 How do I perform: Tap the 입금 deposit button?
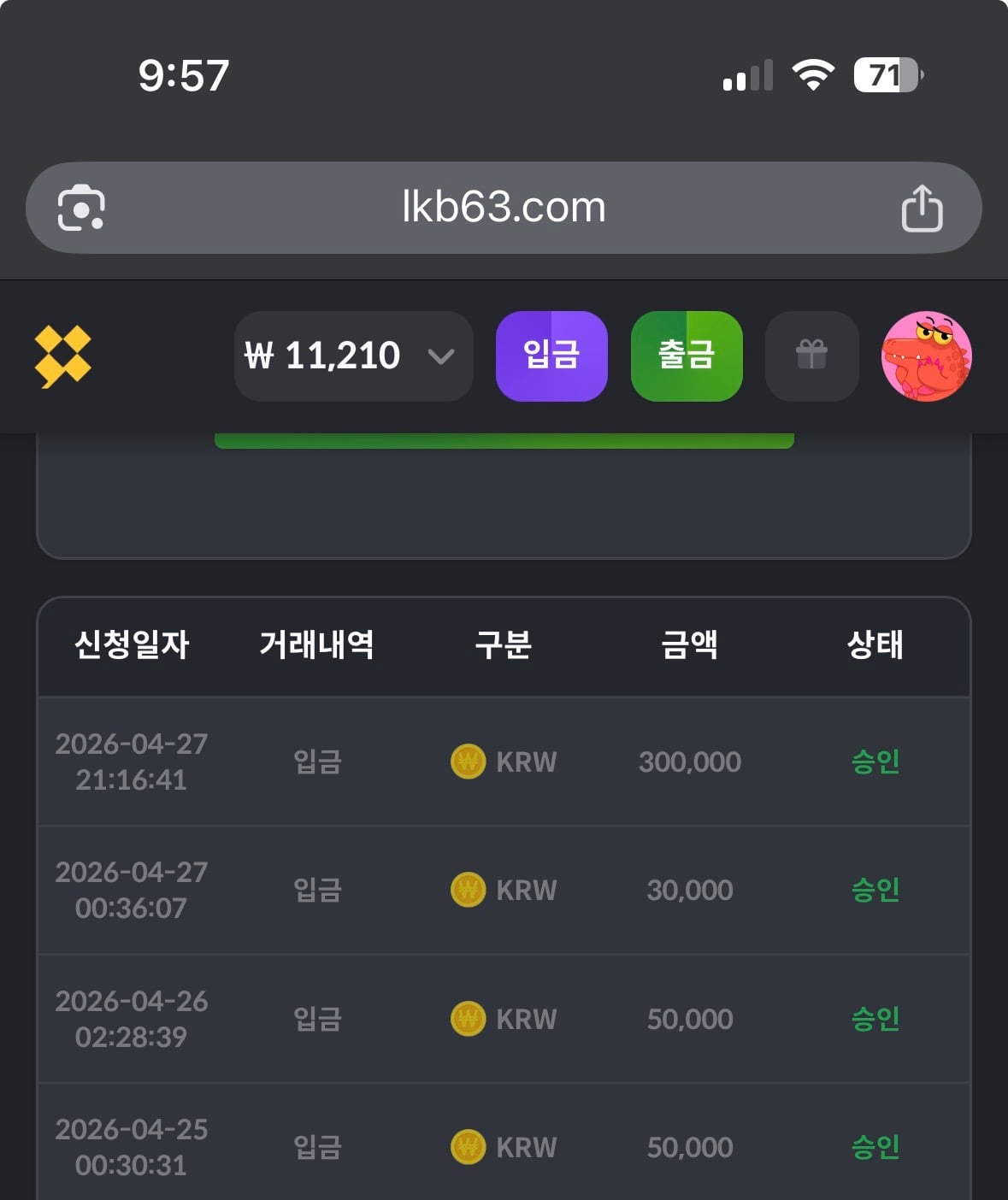(551, 356)
